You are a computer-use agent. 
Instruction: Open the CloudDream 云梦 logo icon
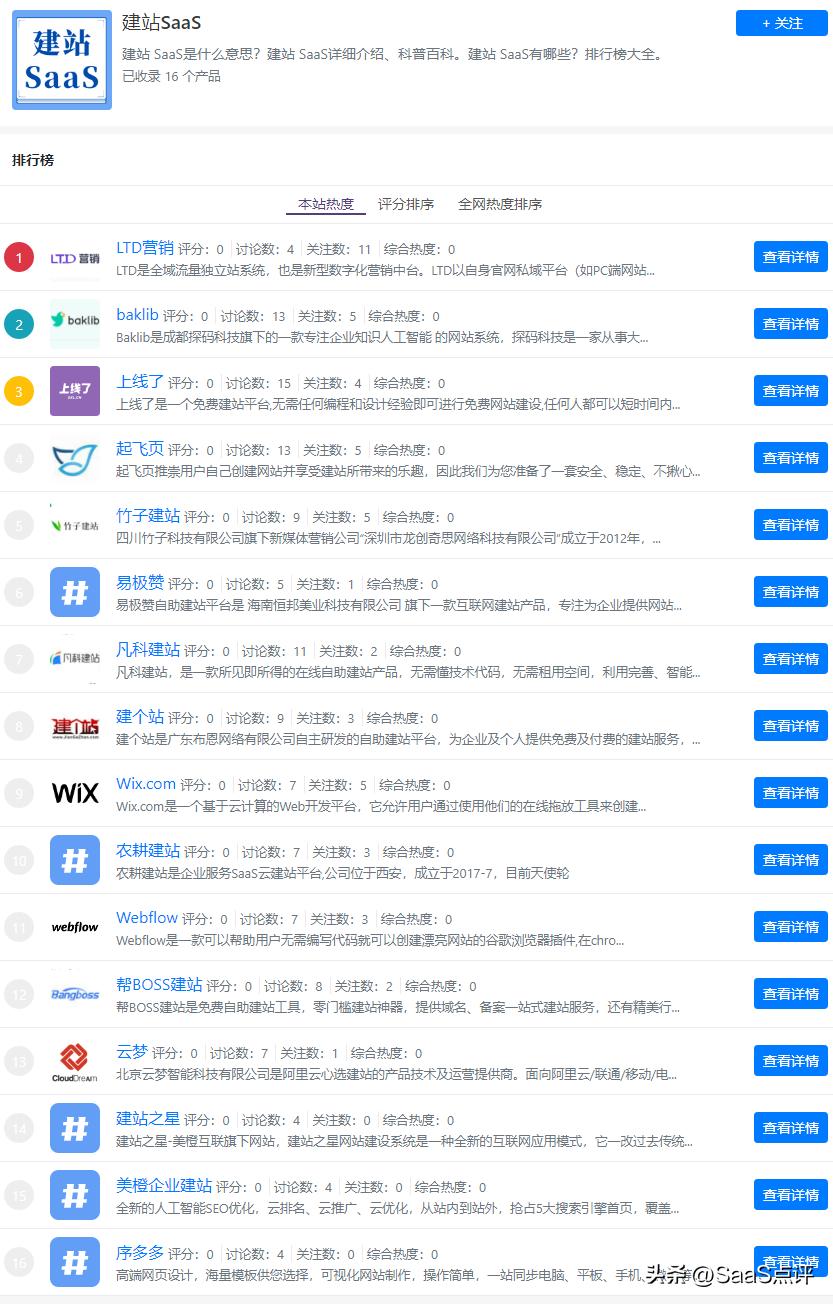click(73, 1060)
